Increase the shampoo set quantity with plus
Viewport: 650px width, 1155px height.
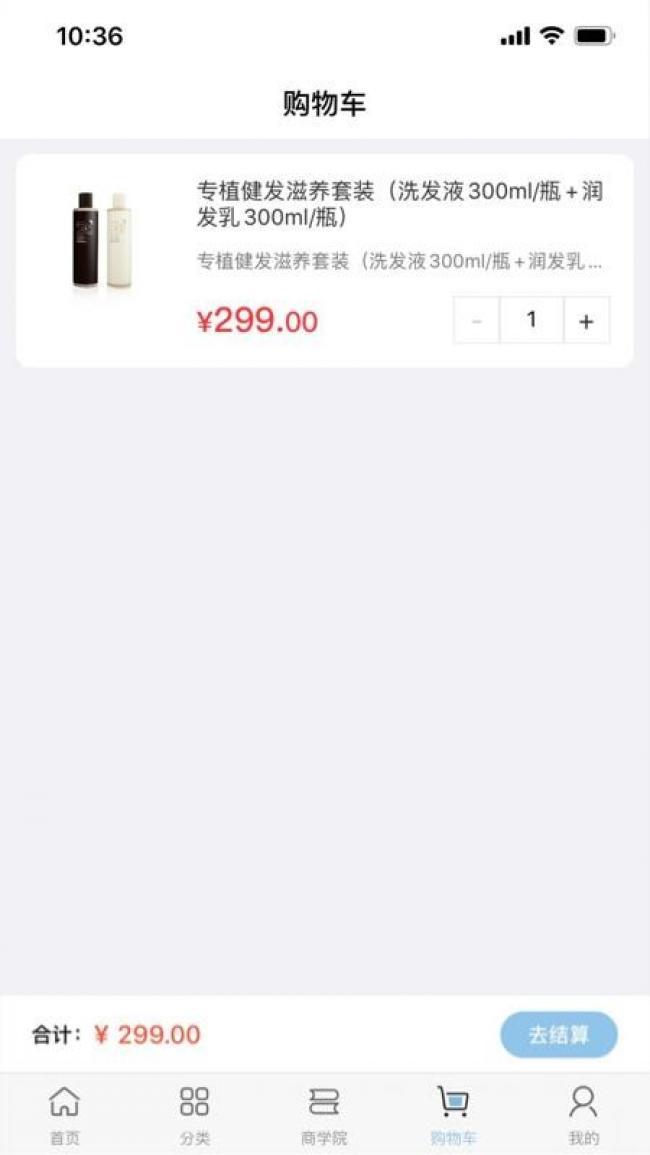[587, 320]
